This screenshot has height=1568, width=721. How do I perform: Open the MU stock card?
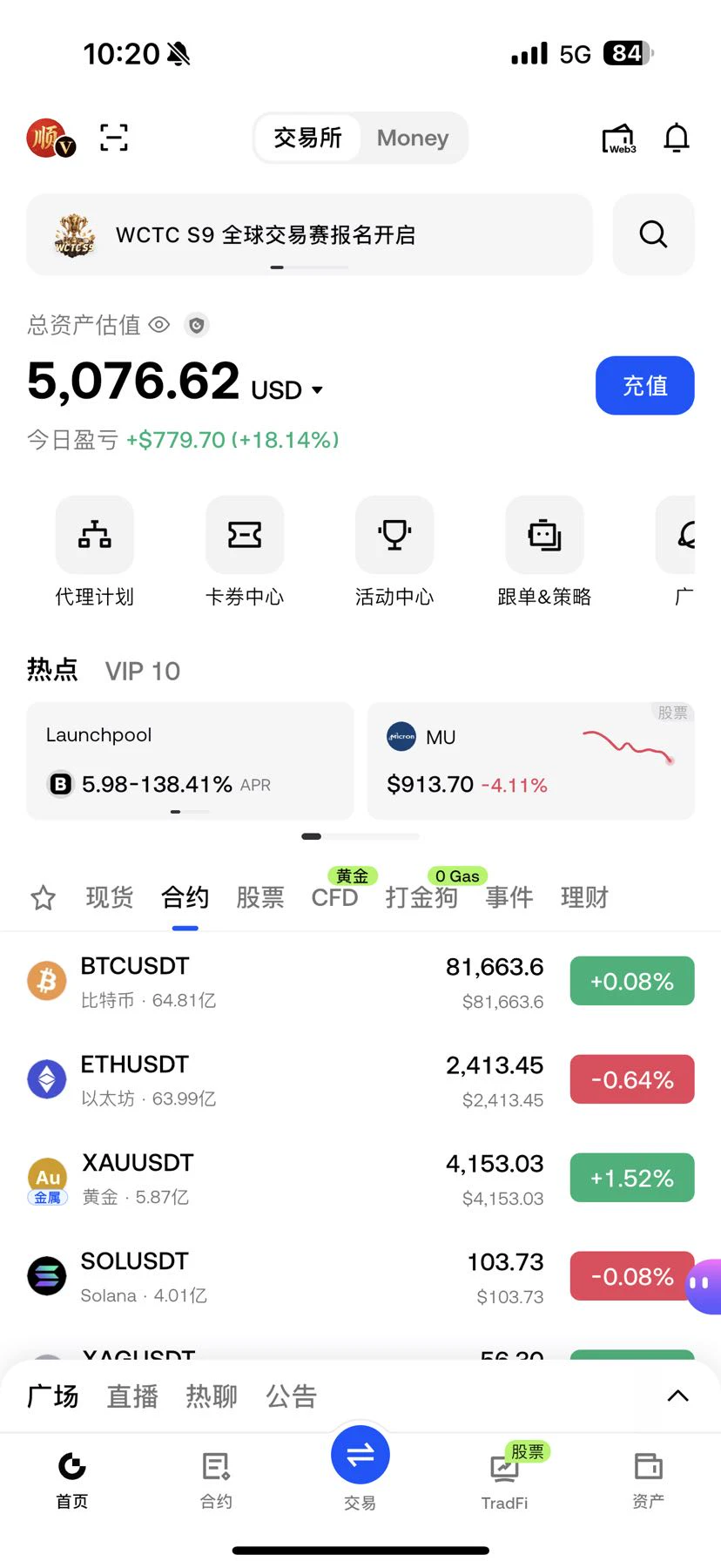[x=531, y=760]
